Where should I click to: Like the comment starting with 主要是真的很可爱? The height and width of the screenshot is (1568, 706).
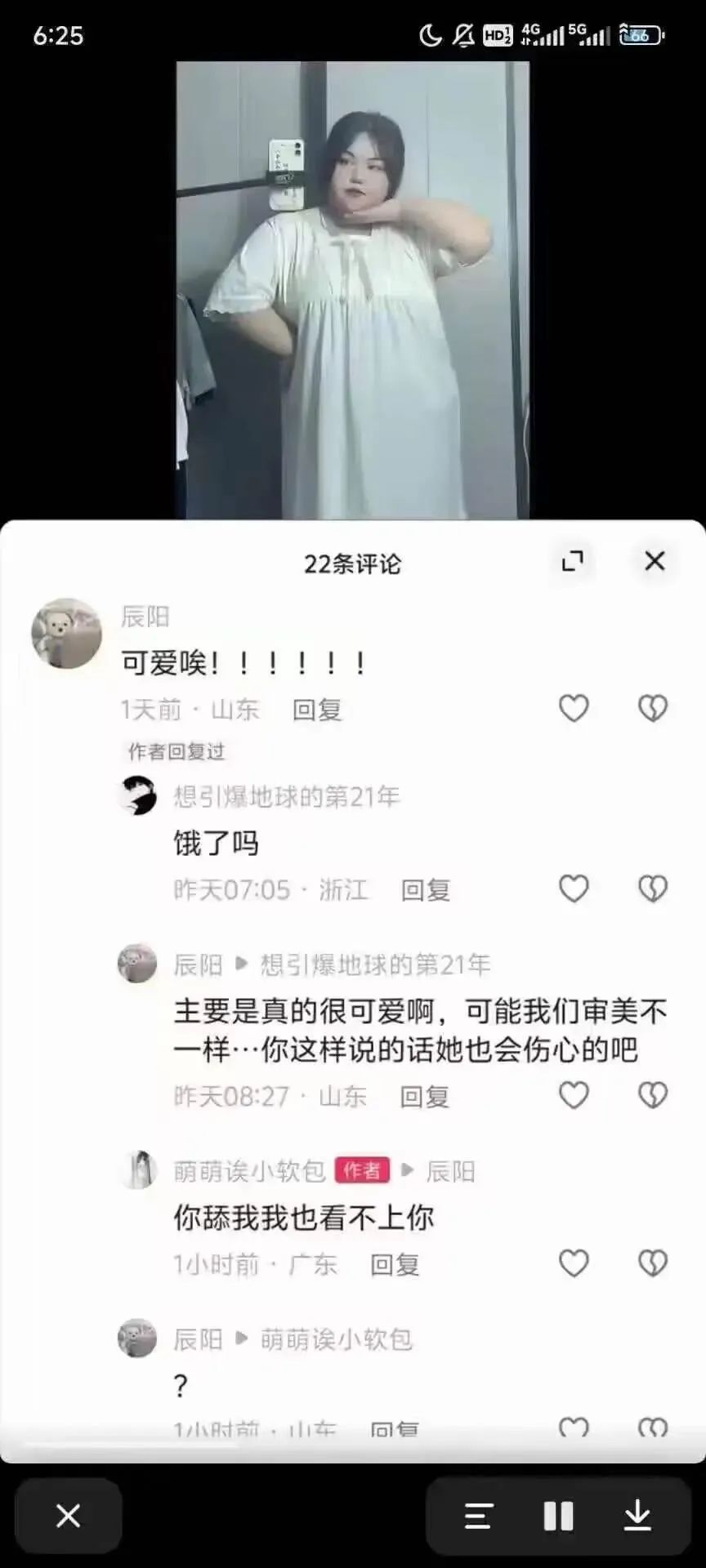(x=574, y=1095)
